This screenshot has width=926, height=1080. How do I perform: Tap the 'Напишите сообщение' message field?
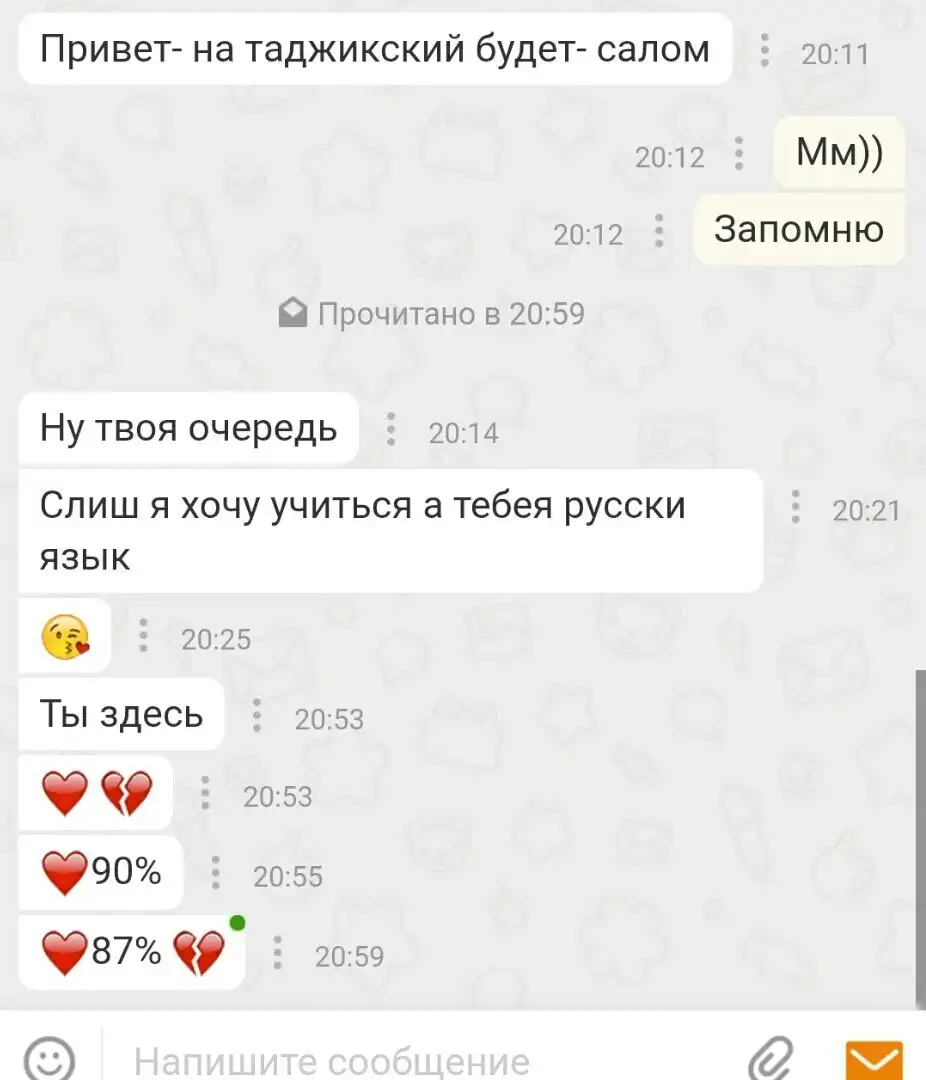[400, 1061]
